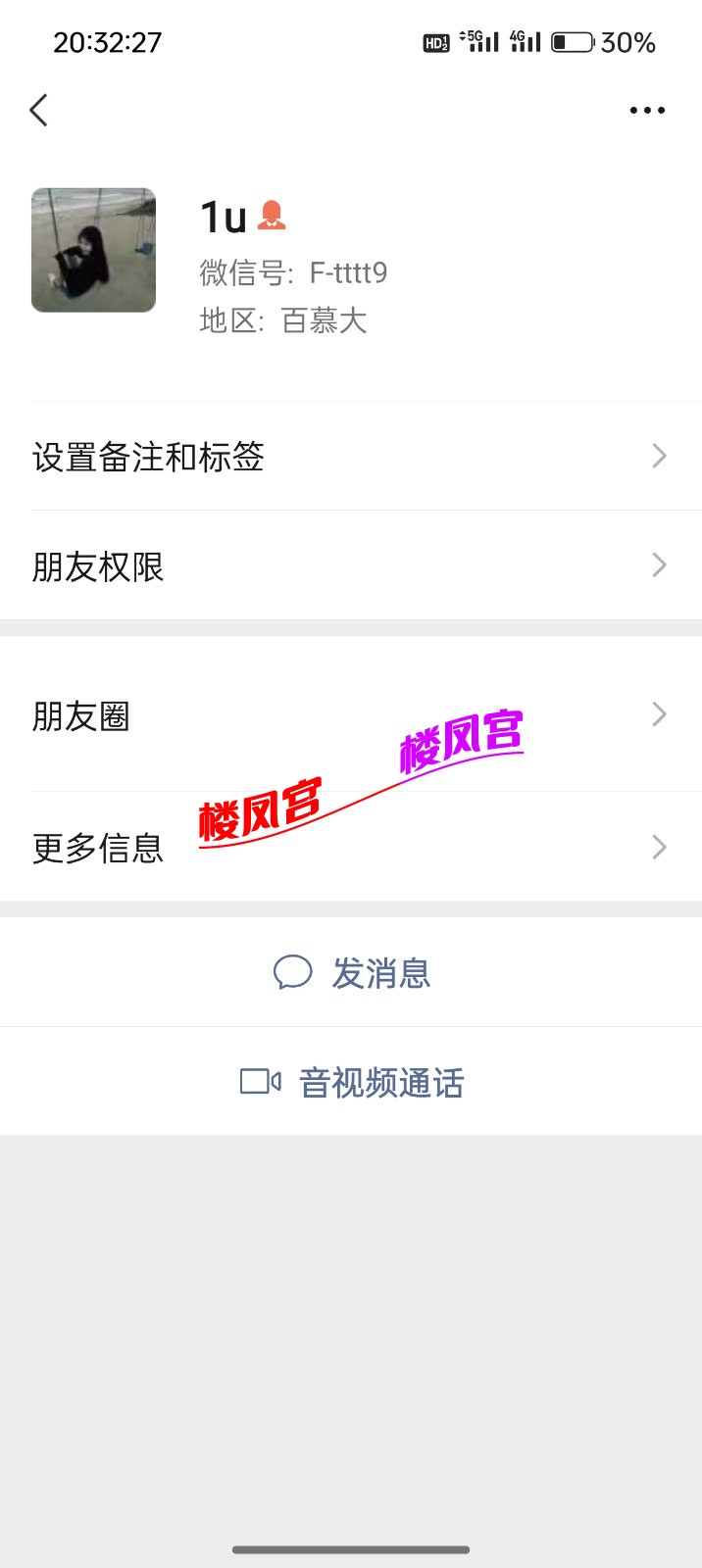702x1568 pixels.
Task: Open the three-dot overflow menu
Action: (x=647, y=110)
